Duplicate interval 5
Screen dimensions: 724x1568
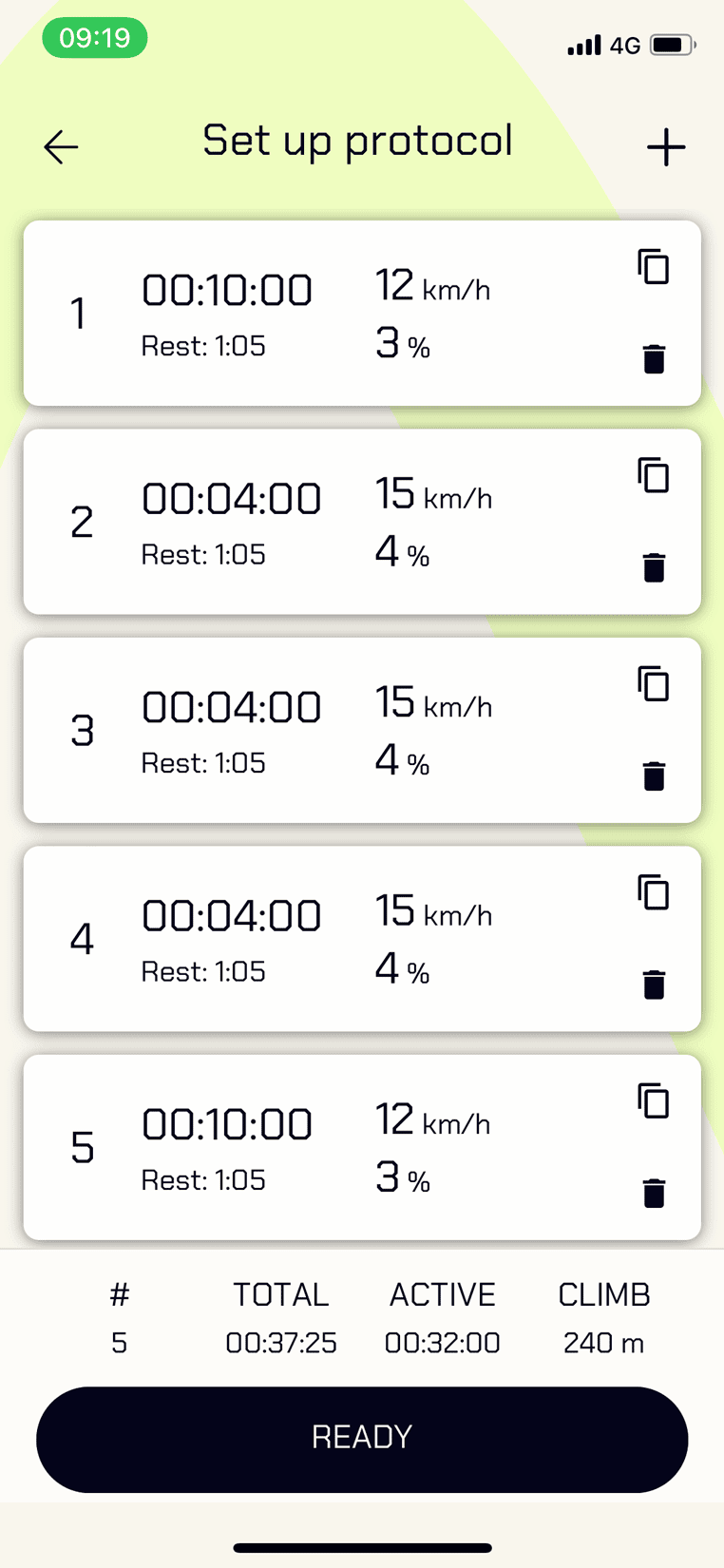pos(654,1101)
